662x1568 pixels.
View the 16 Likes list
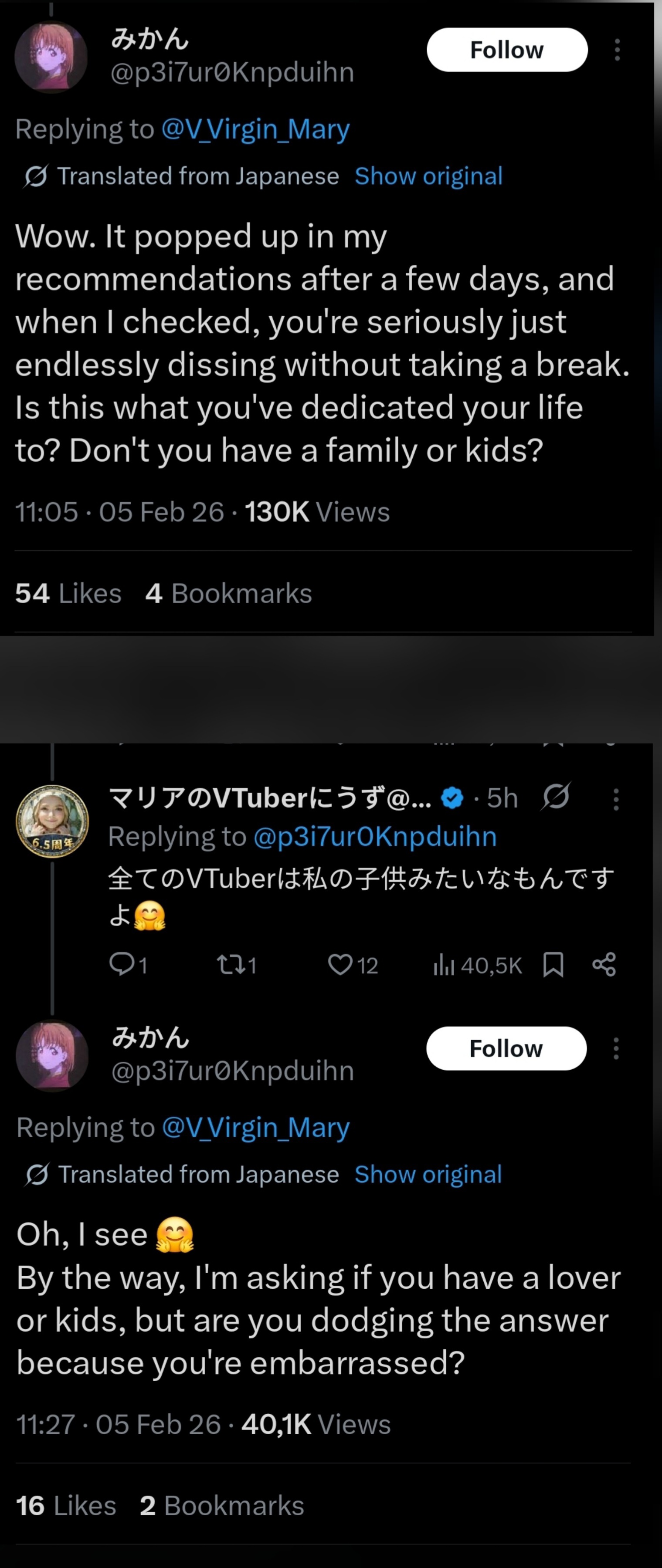(66, 1506)
